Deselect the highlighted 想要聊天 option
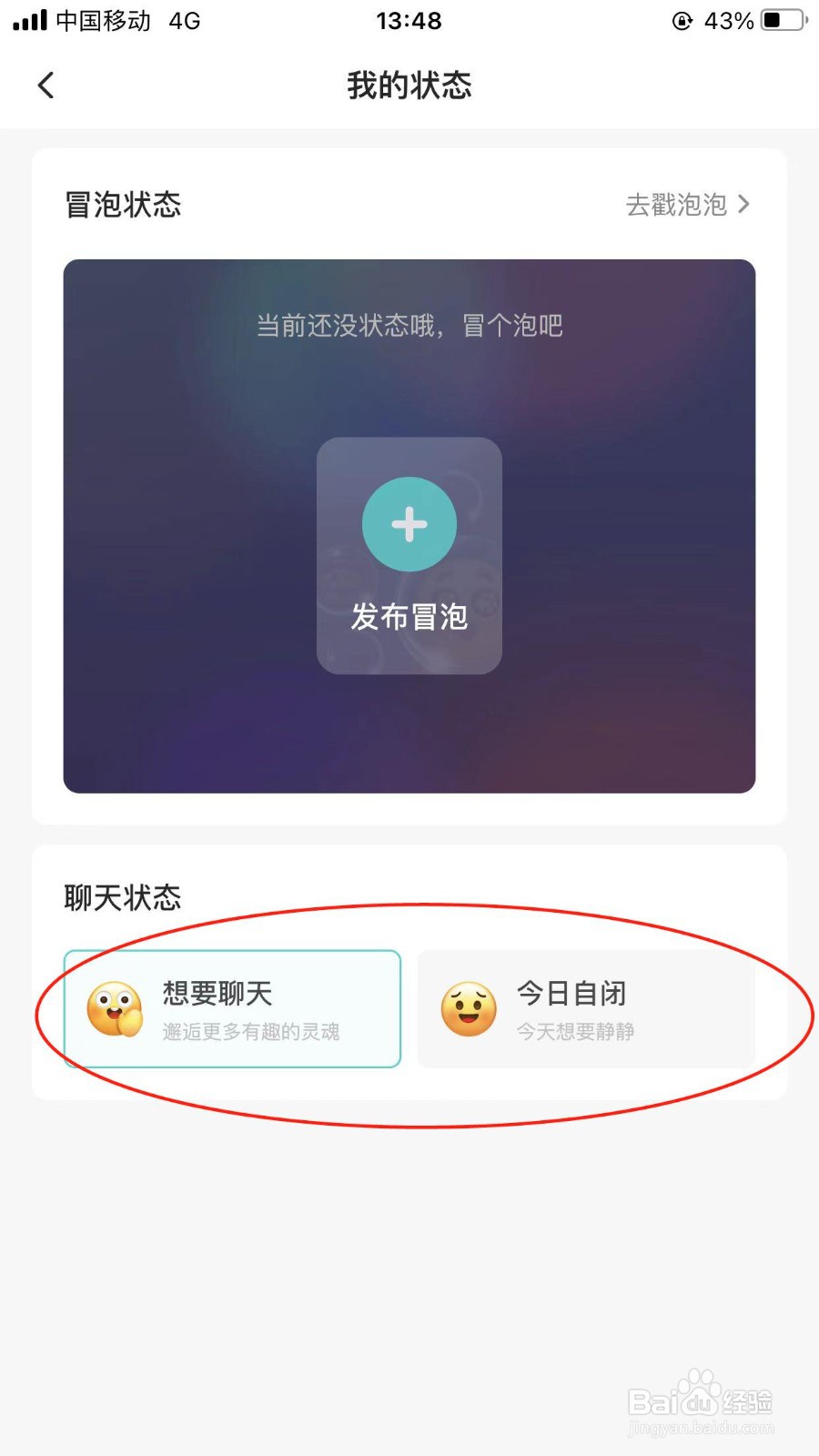Image resolution: width=819 pixels, height=1456 pixels. point(232,1008)
